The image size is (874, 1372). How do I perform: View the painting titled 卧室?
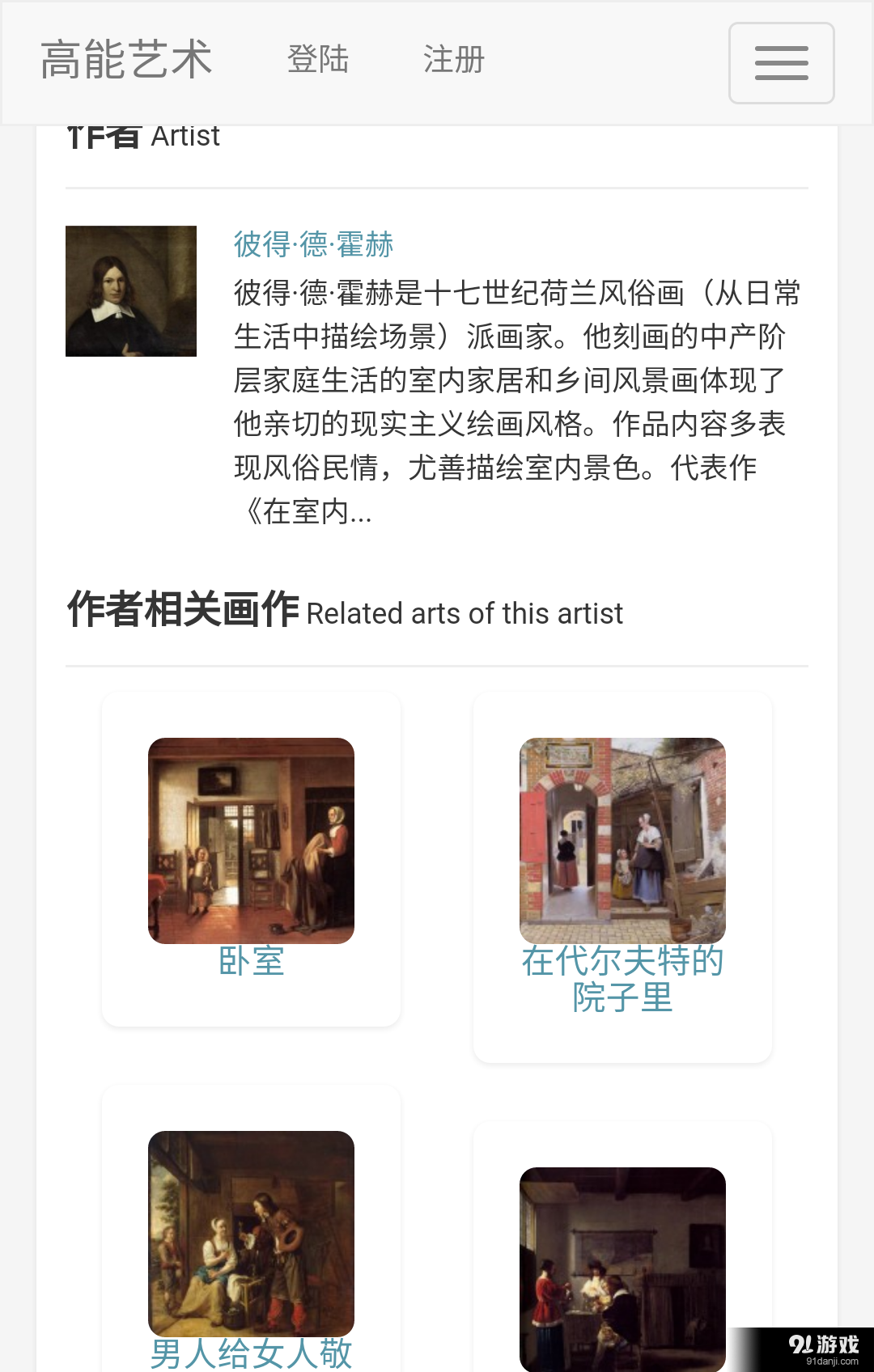click(x=251, y=962)
